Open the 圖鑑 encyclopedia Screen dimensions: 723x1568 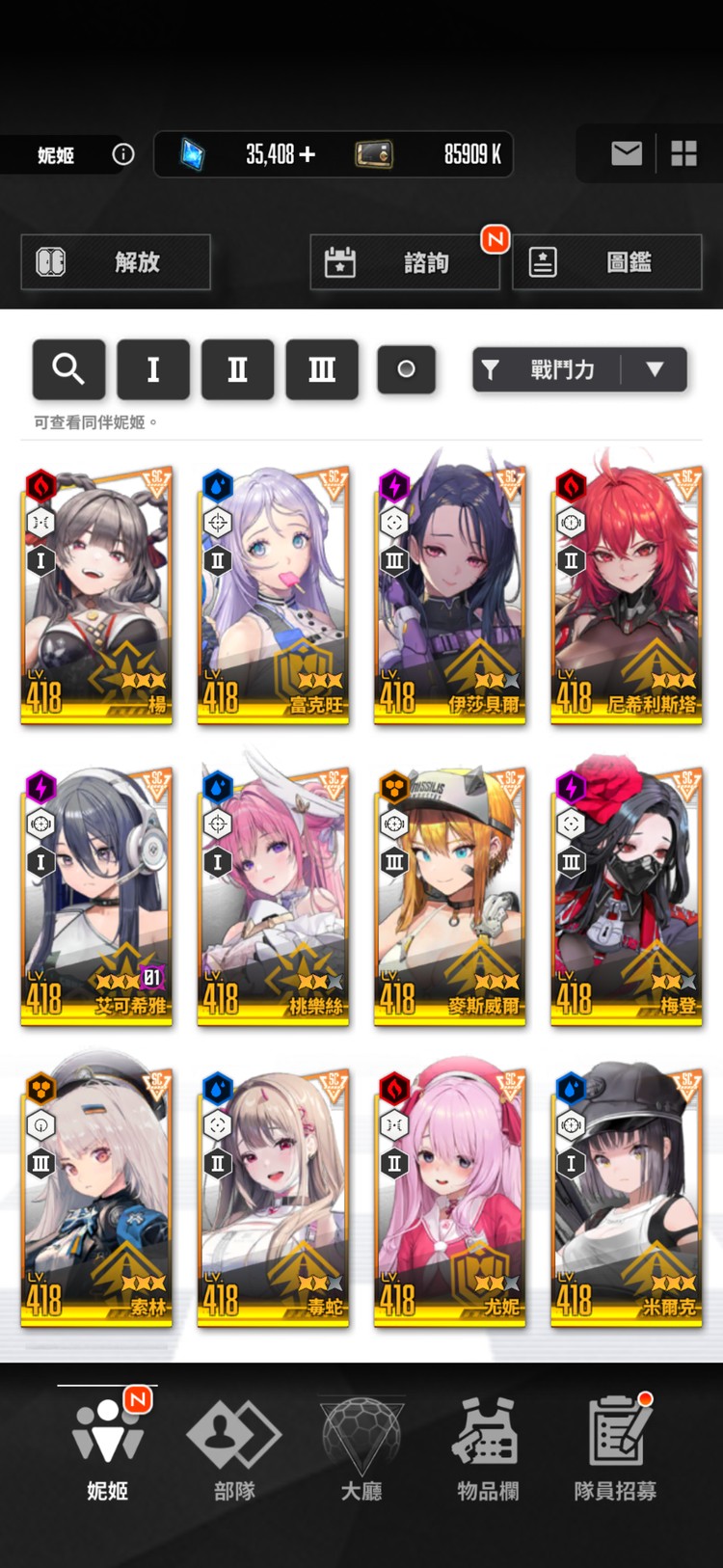606,261
